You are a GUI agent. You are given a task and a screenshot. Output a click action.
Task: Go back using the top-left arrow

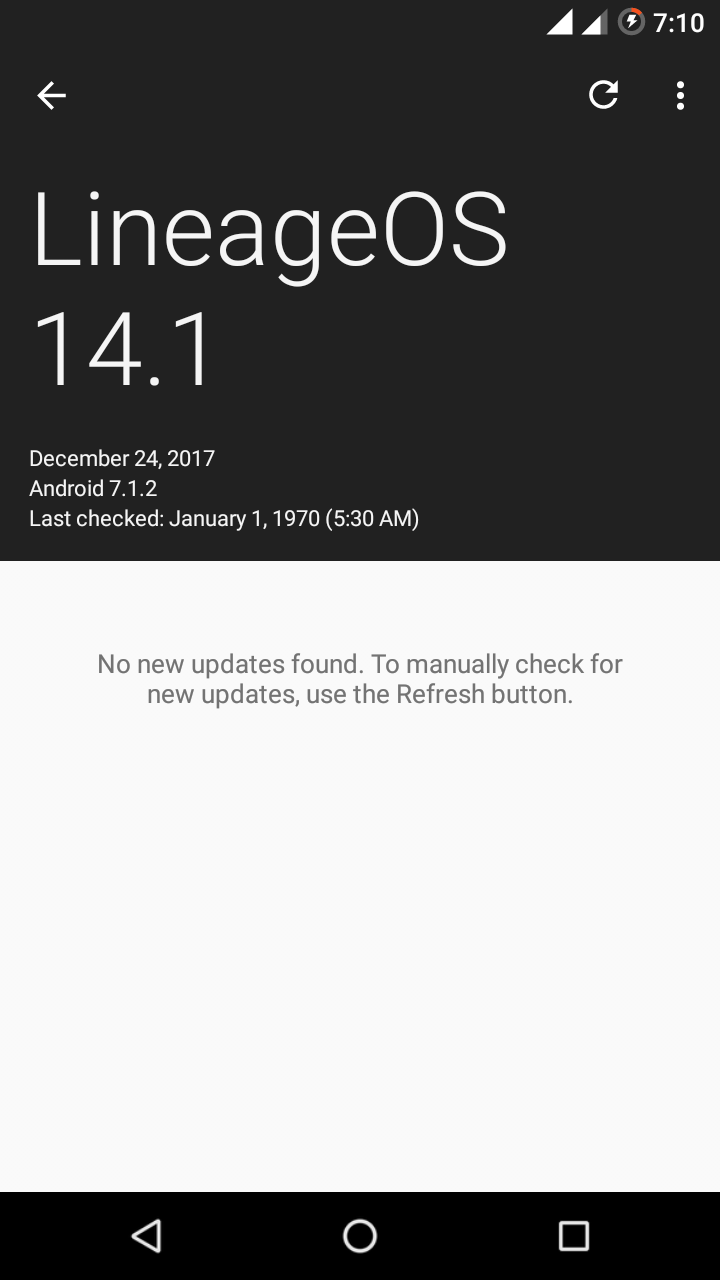pyautogui.click(x=51, y=95)
